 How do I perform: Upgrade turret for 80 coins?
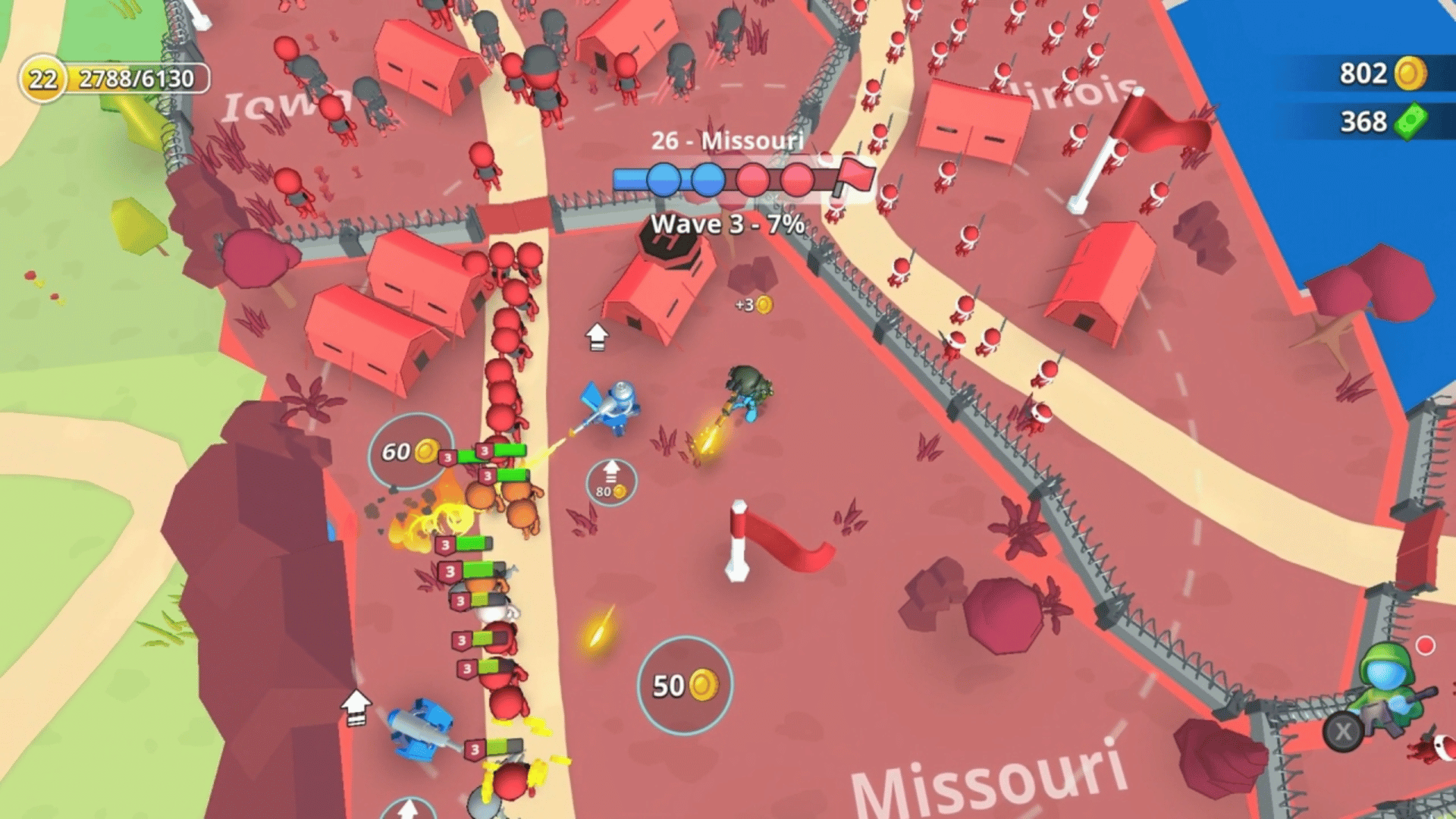(611, 482)
